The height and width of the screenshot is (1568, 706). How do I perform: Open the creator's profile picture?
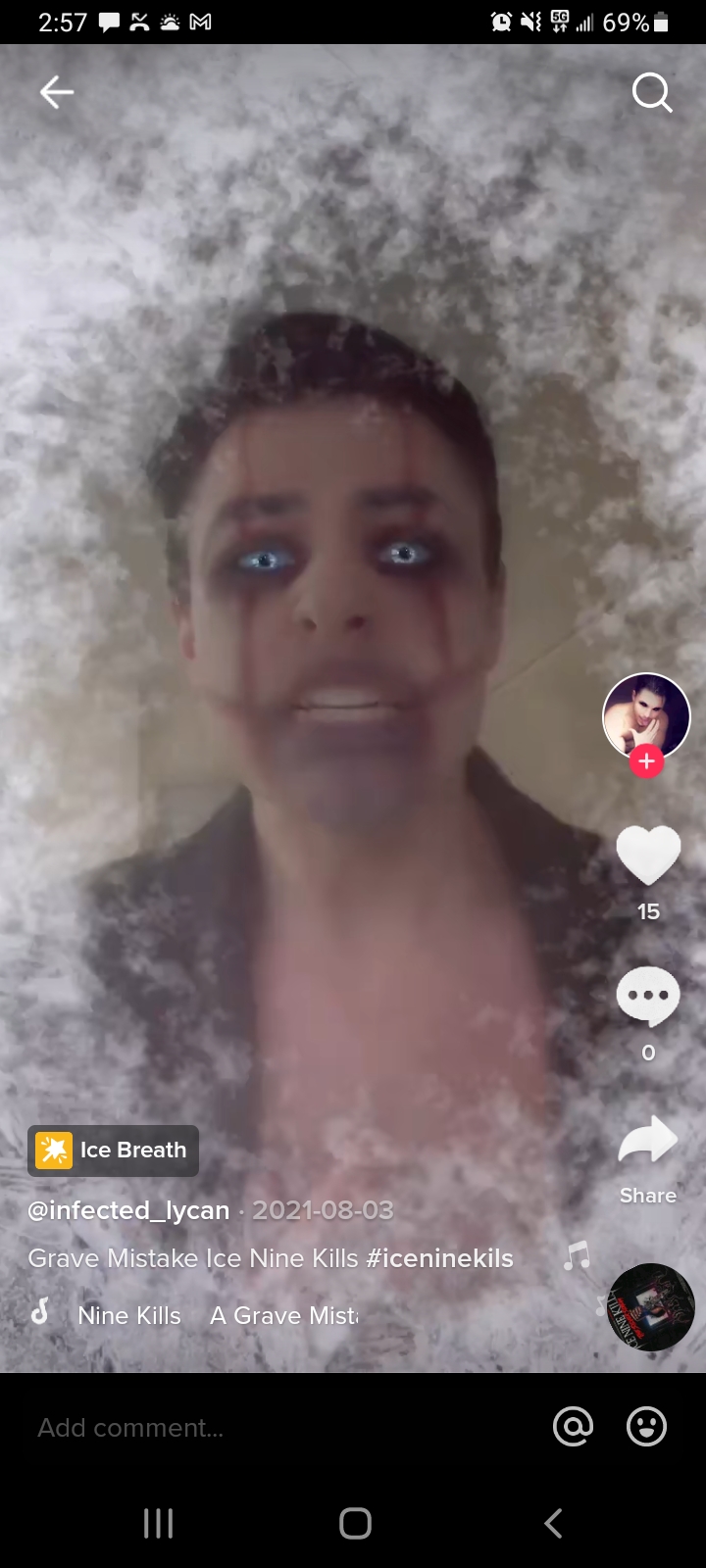[646, 716]
